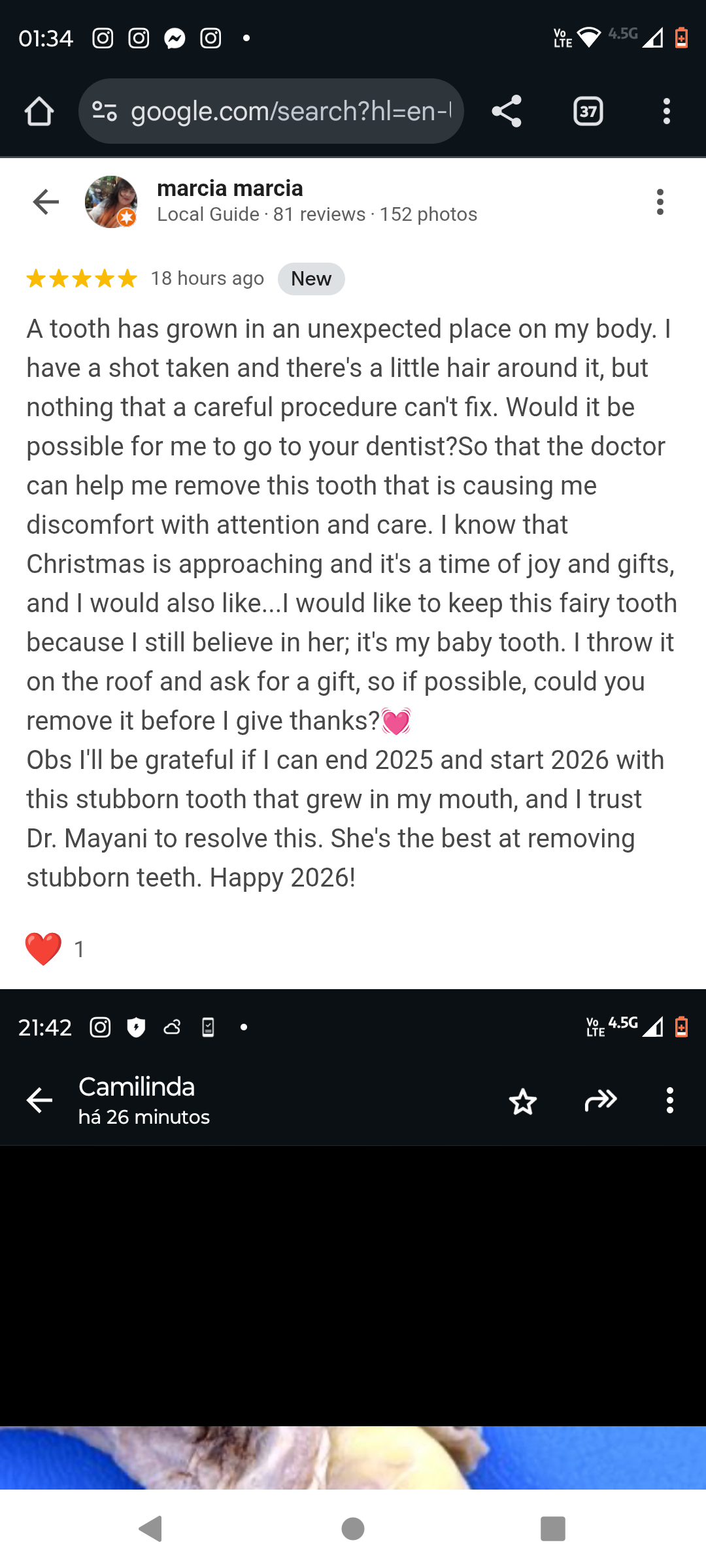This screenshot has height=1568, width=706.
Task: Go back from the review view
Action: (46, 202)
